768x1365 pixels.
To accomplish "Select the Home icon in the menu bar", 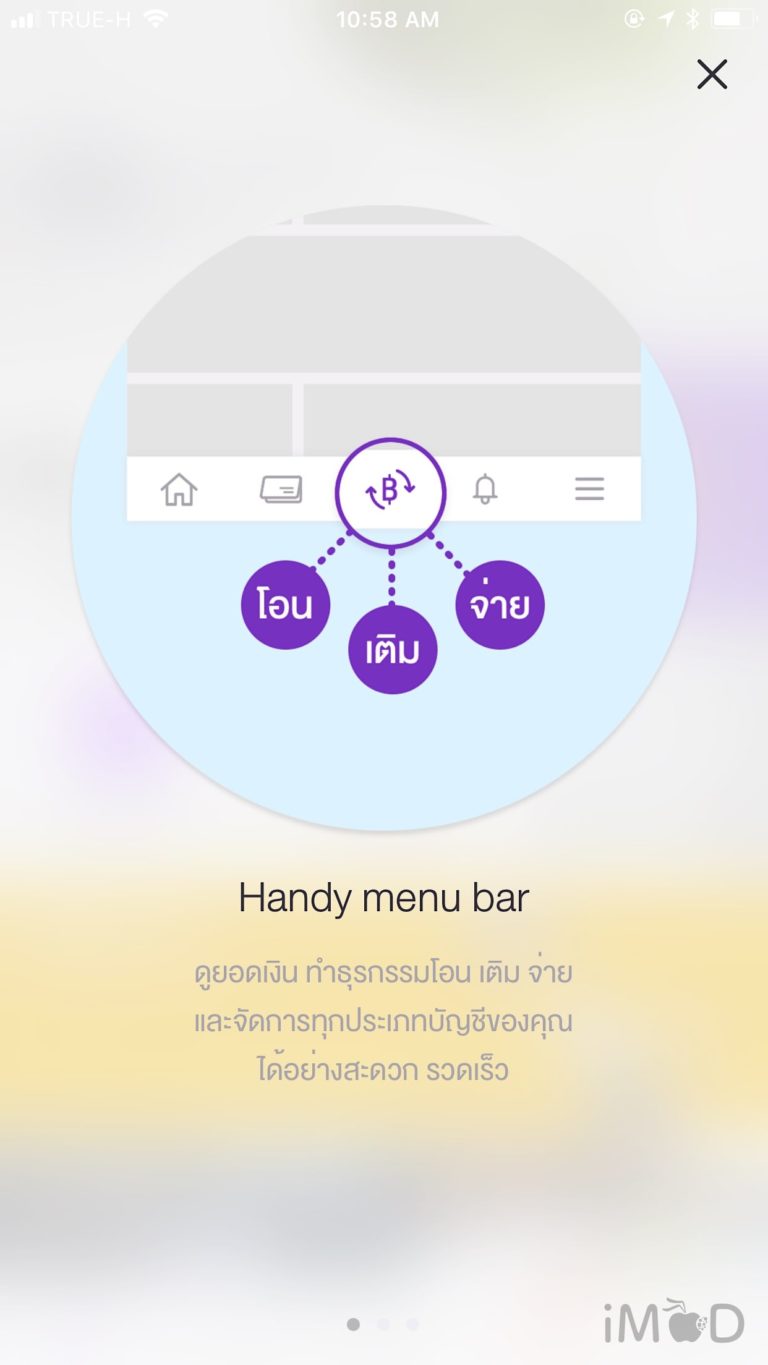I will (x=179, y=490).
